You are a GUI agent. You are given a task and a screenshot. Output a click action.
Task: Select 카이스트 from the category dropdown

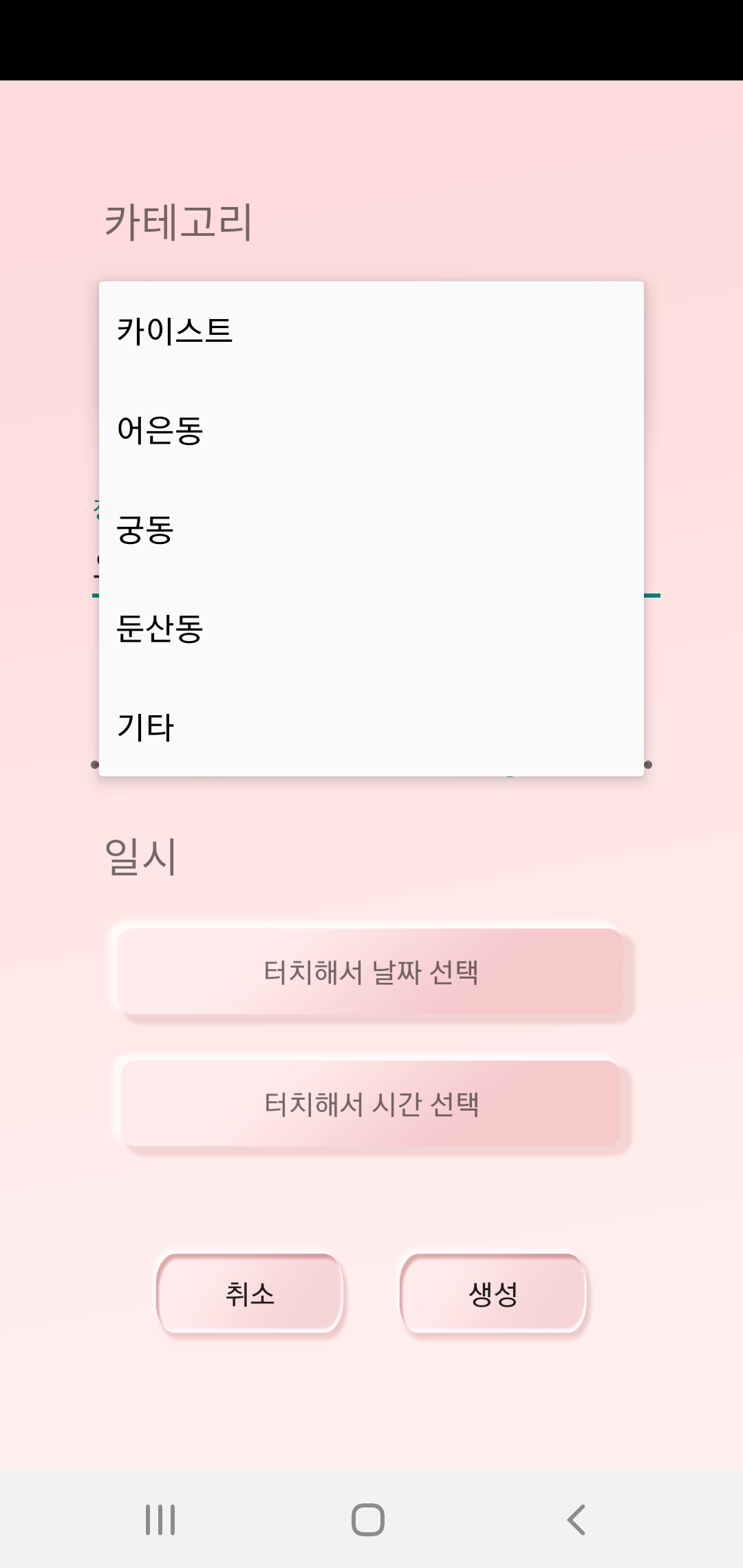(x=174, y=329)
